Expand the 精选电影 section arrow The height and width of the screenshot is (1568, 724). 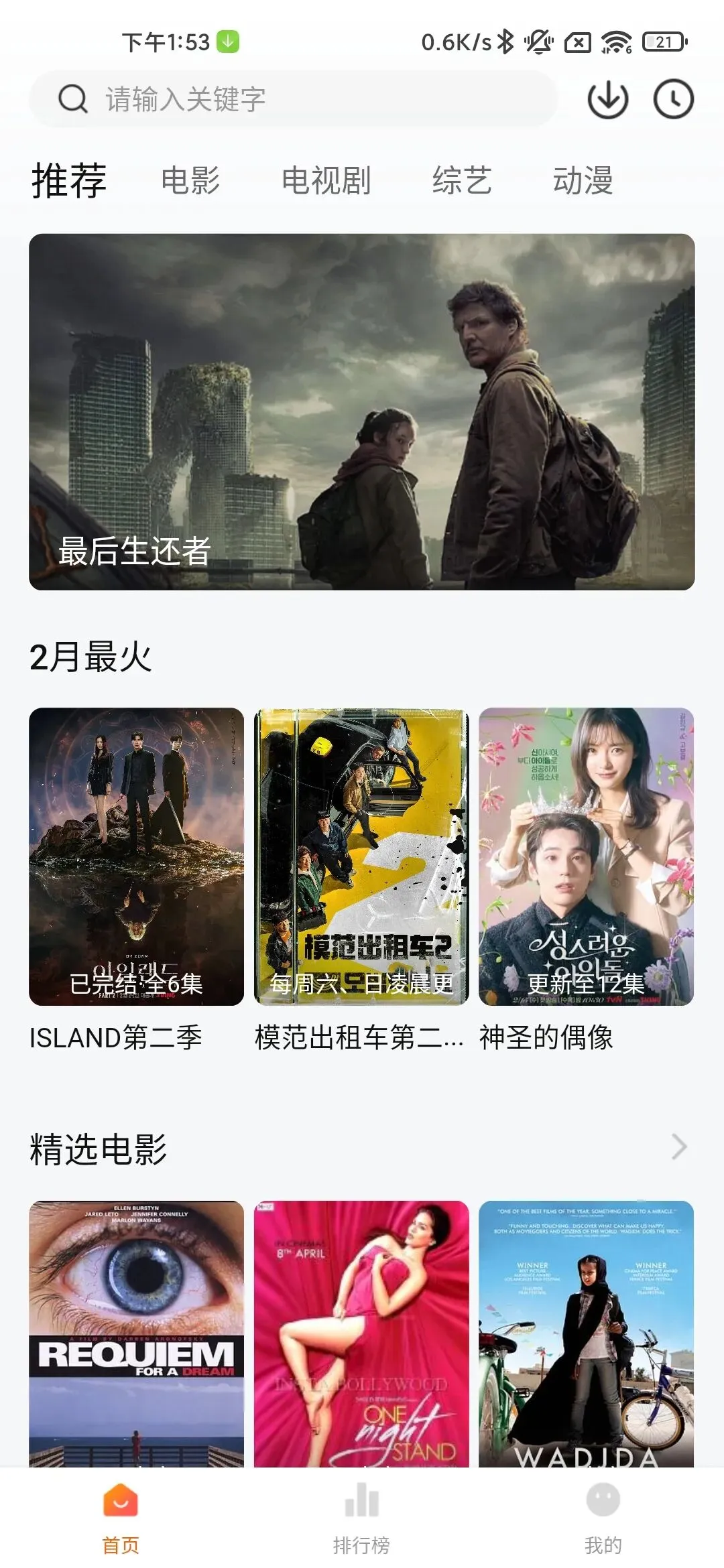point(679,1147)
